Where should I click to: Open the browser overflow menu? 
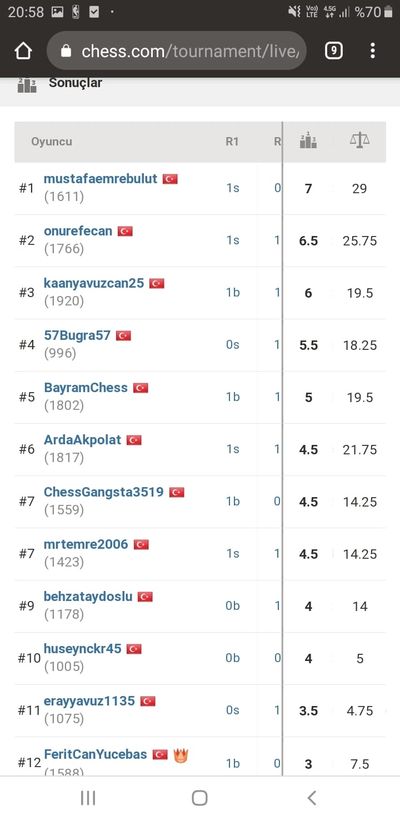tap(372, 51)
